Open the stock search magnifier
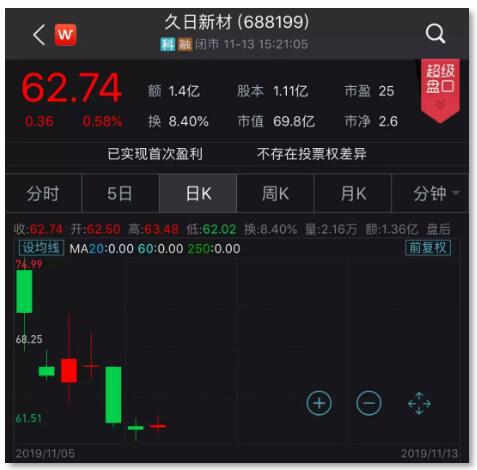Viewport: 477px width, 470px height. [435, 34]
